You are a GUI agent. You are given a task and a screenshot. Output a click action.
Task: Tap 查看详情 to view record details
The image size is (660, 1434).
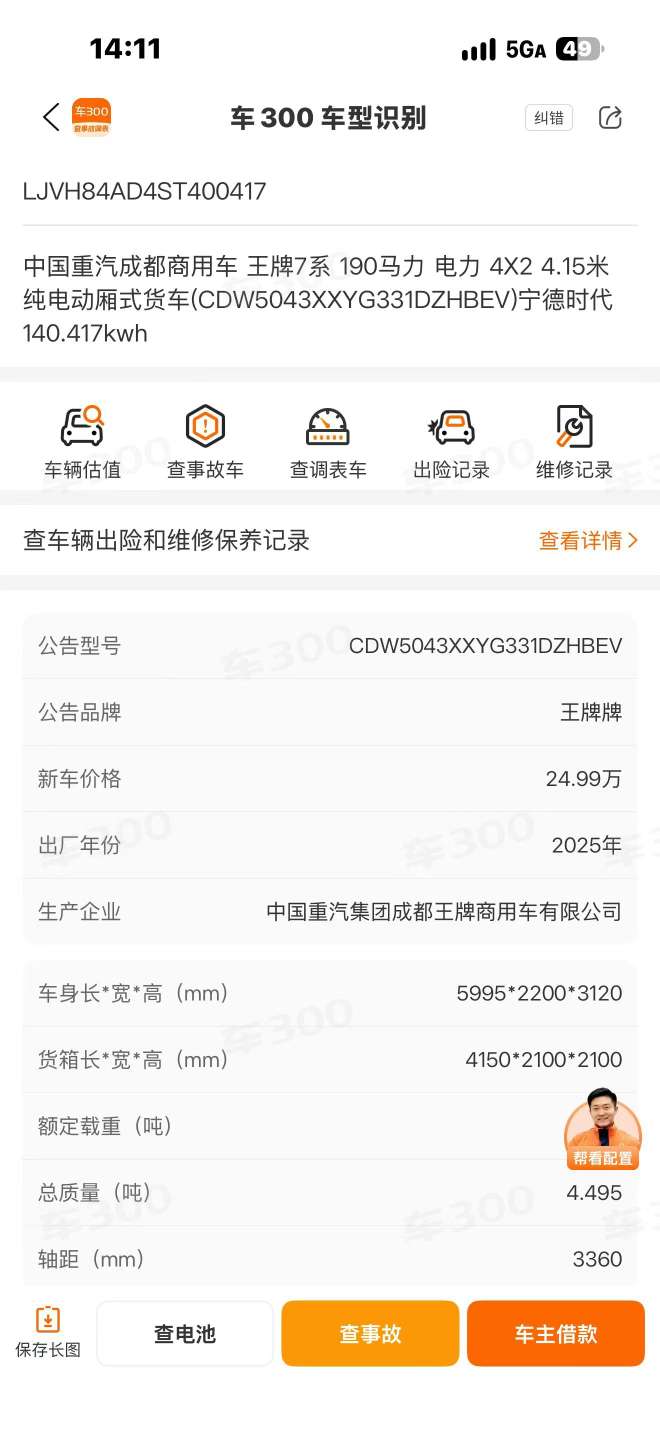pyautogui.click(x=588, y=541)
